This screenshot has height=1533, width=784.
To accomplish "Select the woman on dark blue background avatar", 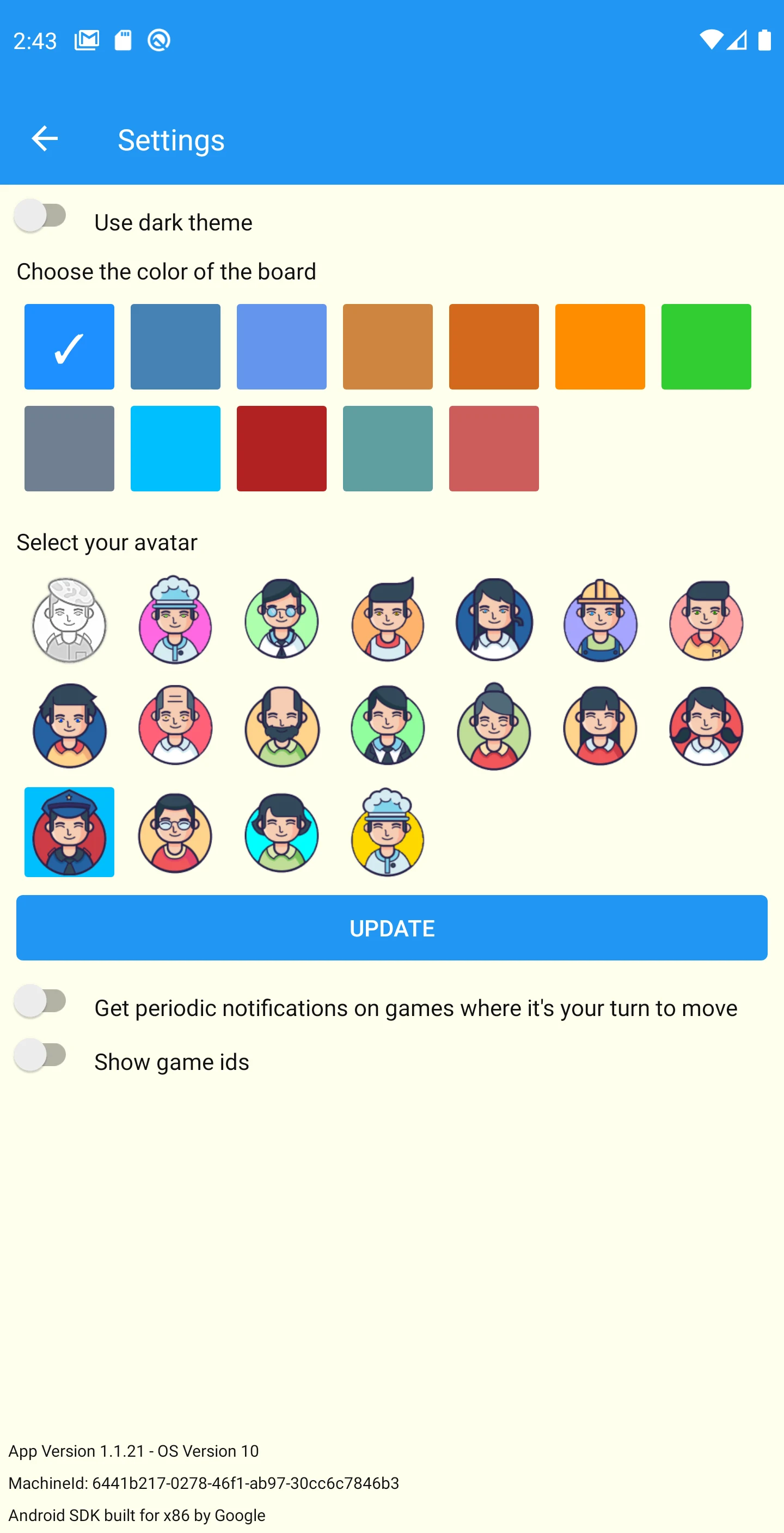I will click(x=494, y=620).
